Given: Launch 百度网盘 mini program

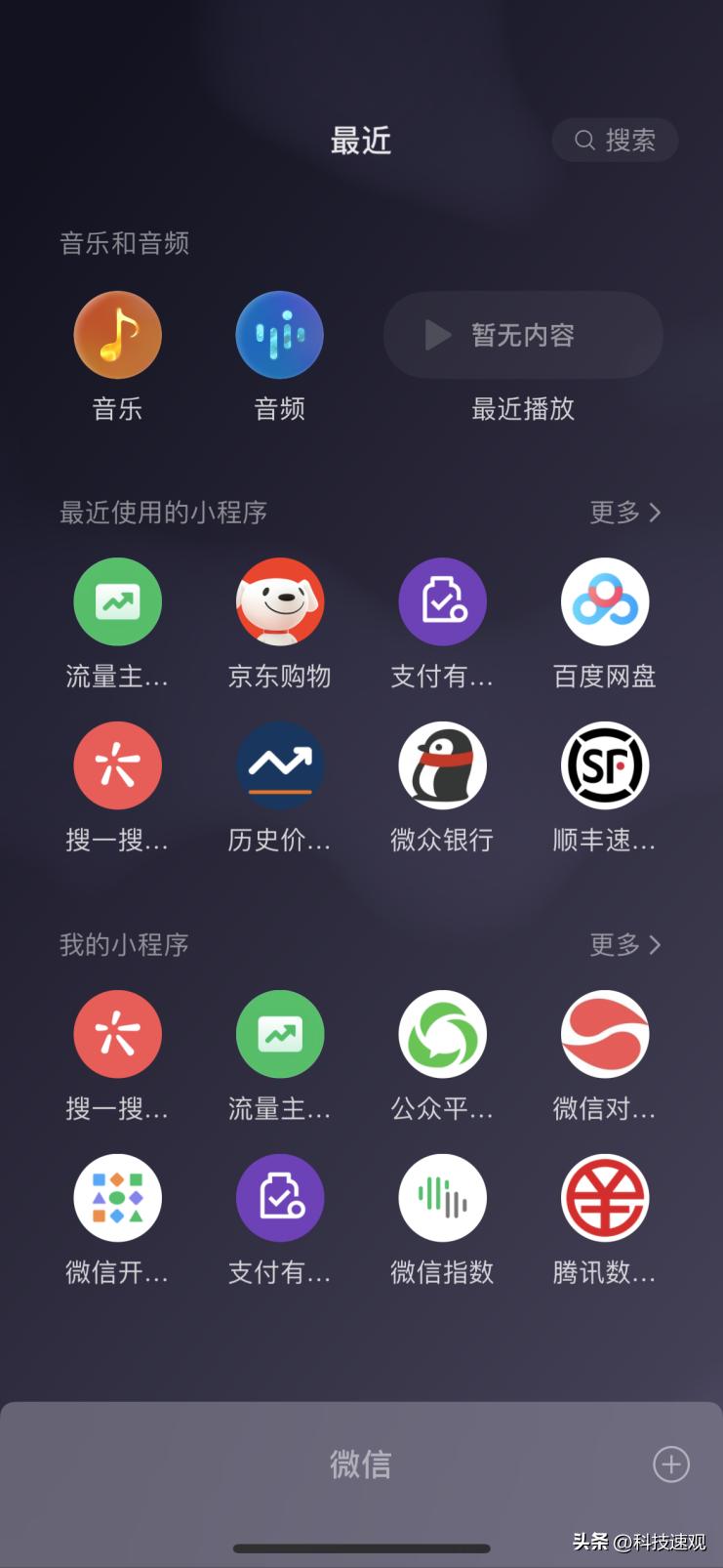Looking at the screenshot, I should coord(605,601).
